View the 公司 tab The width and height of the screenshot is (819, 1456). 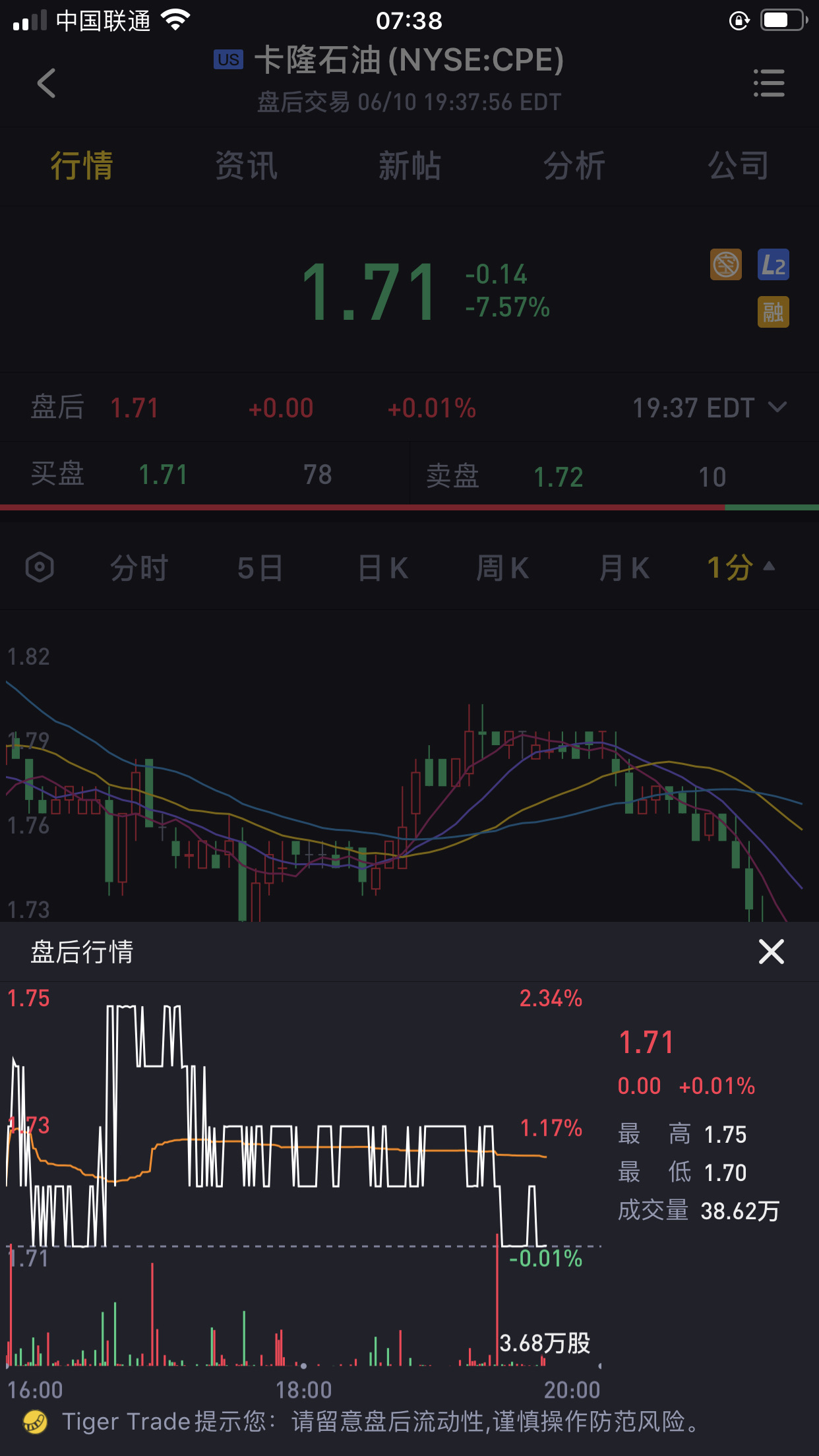tap(738, 166)
